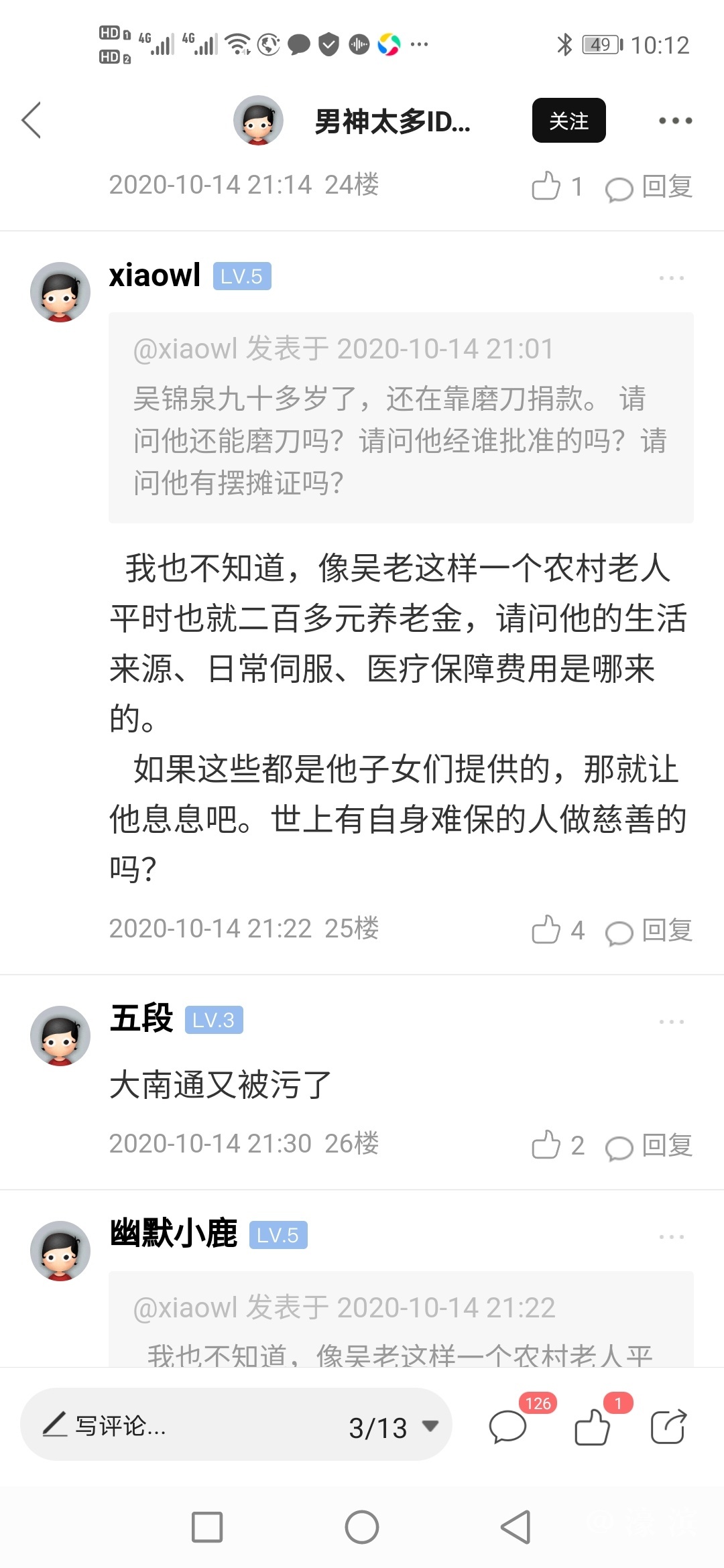Like 五段's 26楼 comment
The height and width of the screenshot is (1568, 724).
546,1145
